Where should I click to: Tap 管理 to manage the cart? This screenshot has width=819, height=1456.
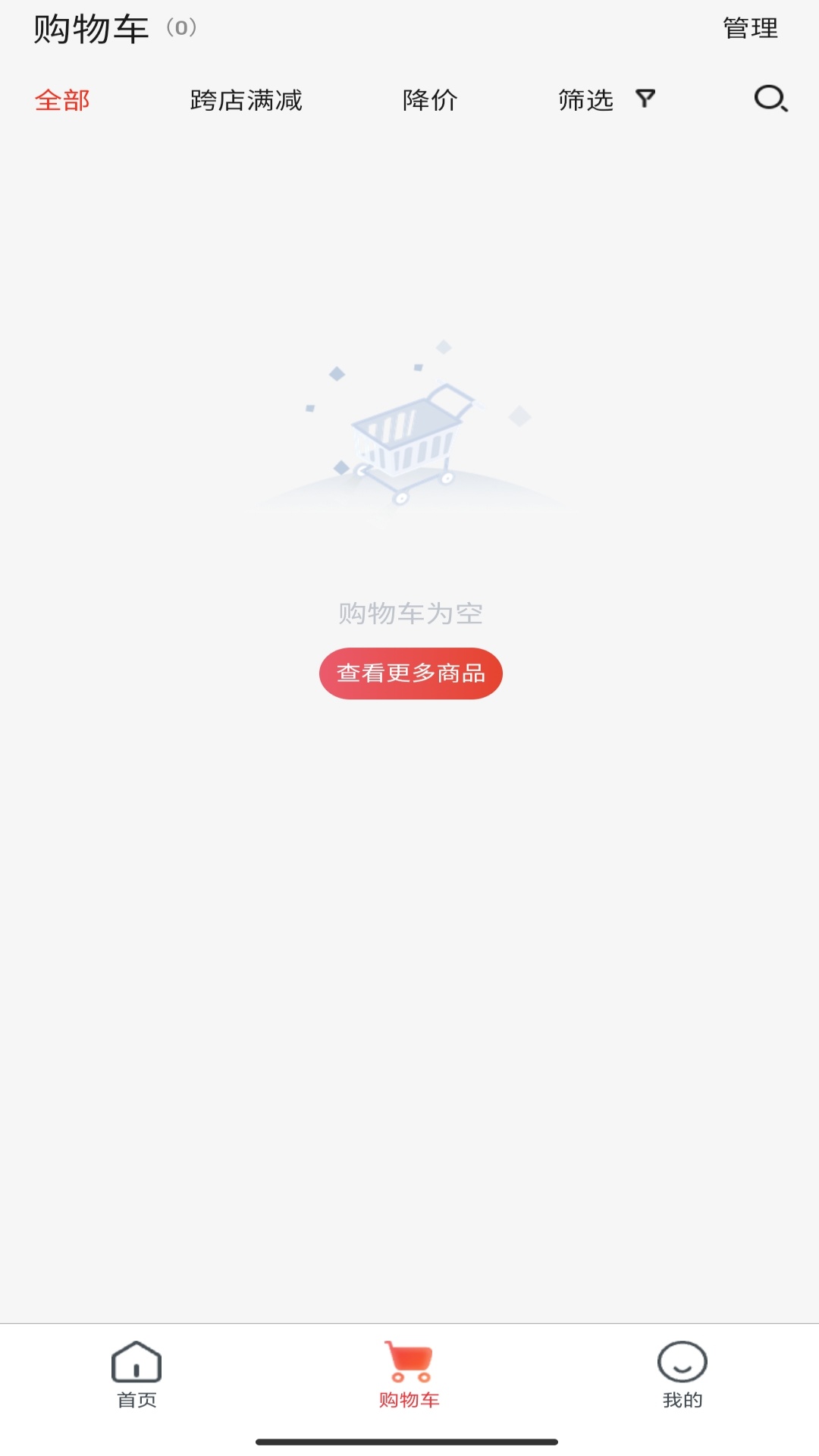[750, 29]
